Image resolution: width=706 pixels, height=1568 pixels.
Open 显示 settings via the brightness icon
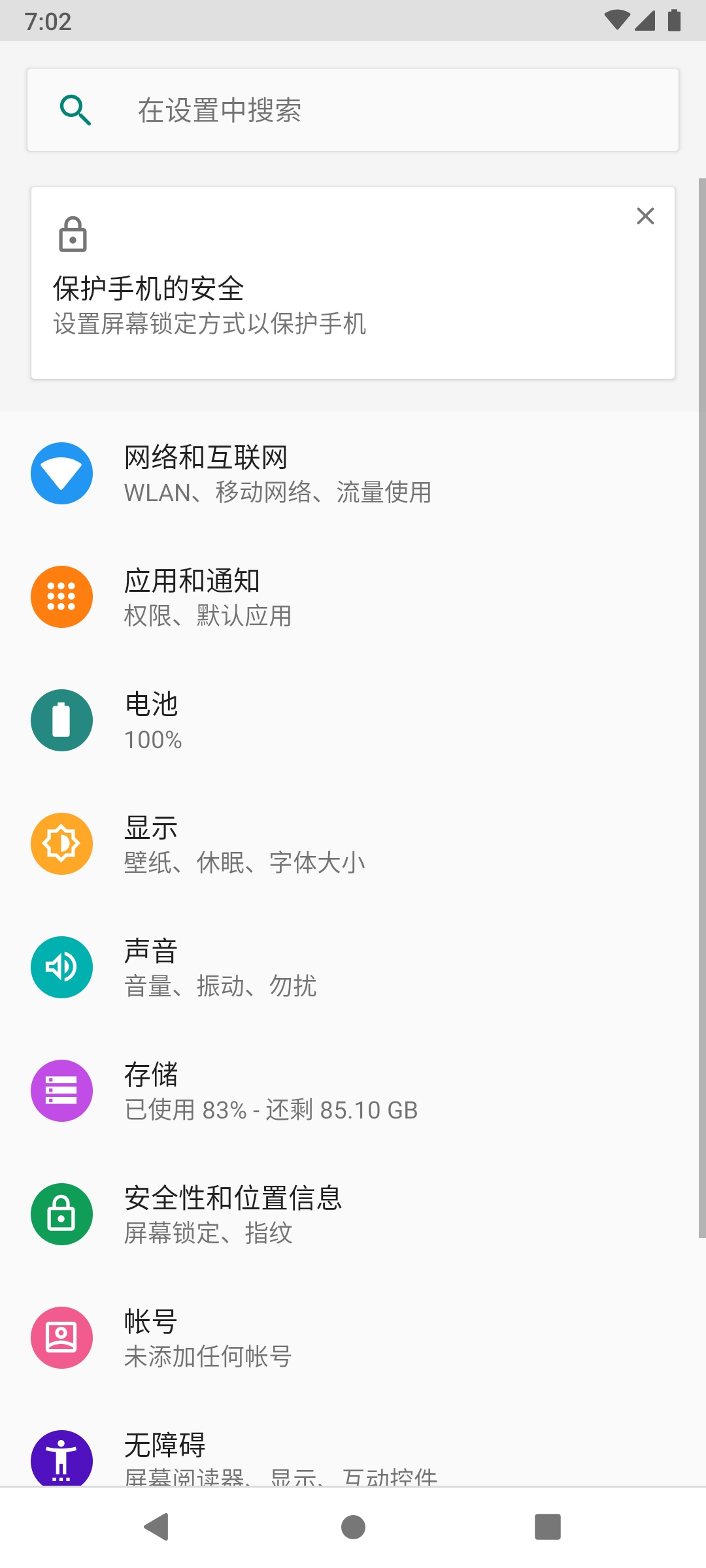click(61, 843)
